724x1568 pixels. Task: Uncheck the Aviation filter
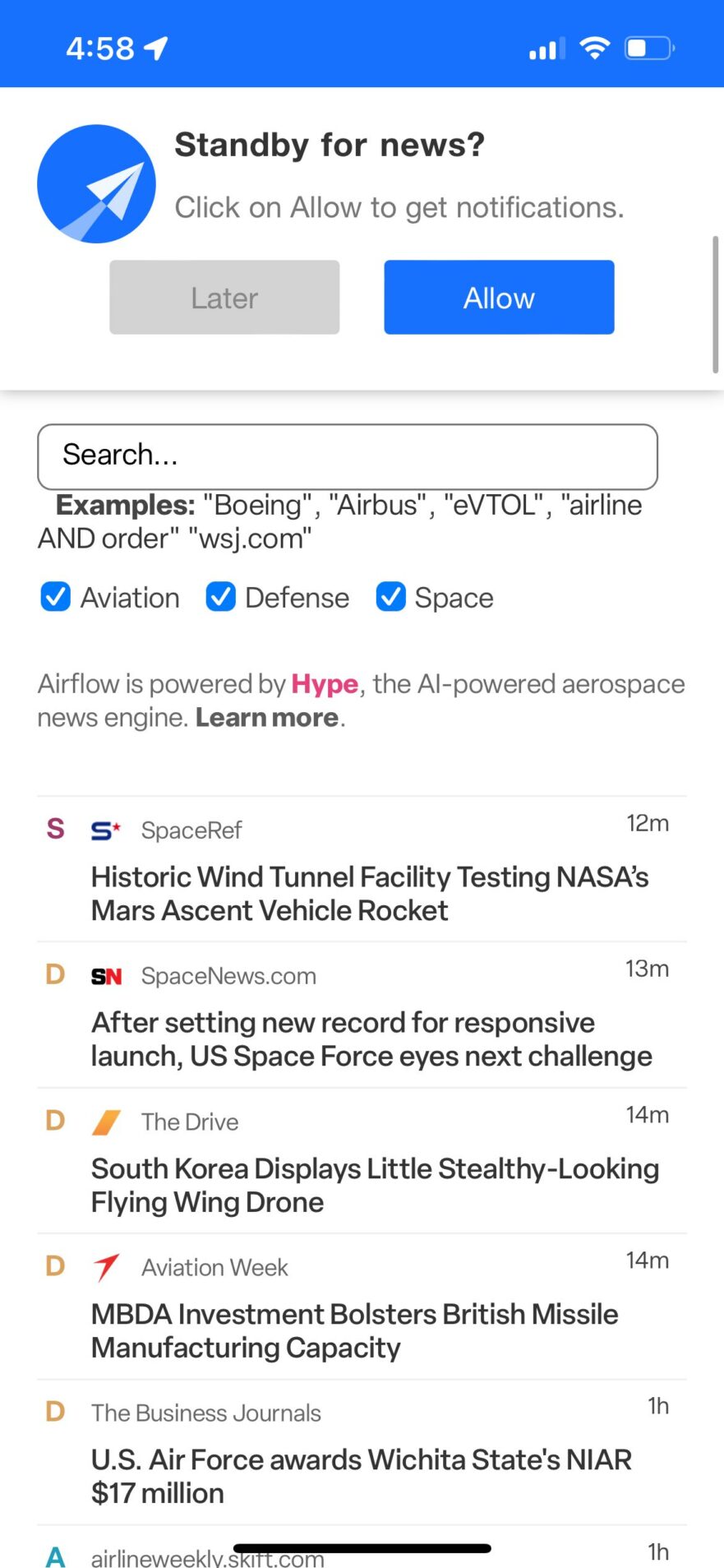coord(55,597)
